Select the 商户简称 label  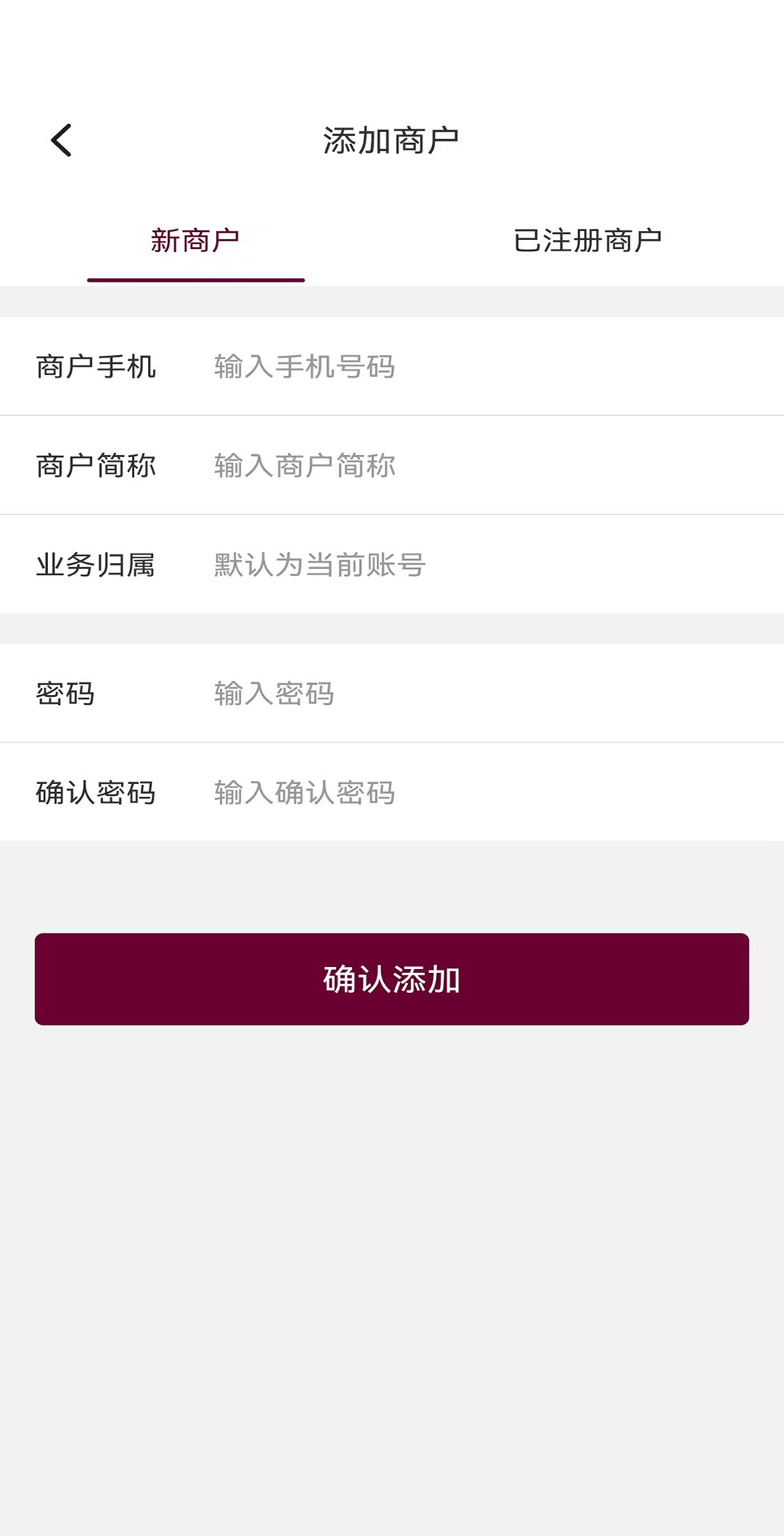[x=98, y=465]
